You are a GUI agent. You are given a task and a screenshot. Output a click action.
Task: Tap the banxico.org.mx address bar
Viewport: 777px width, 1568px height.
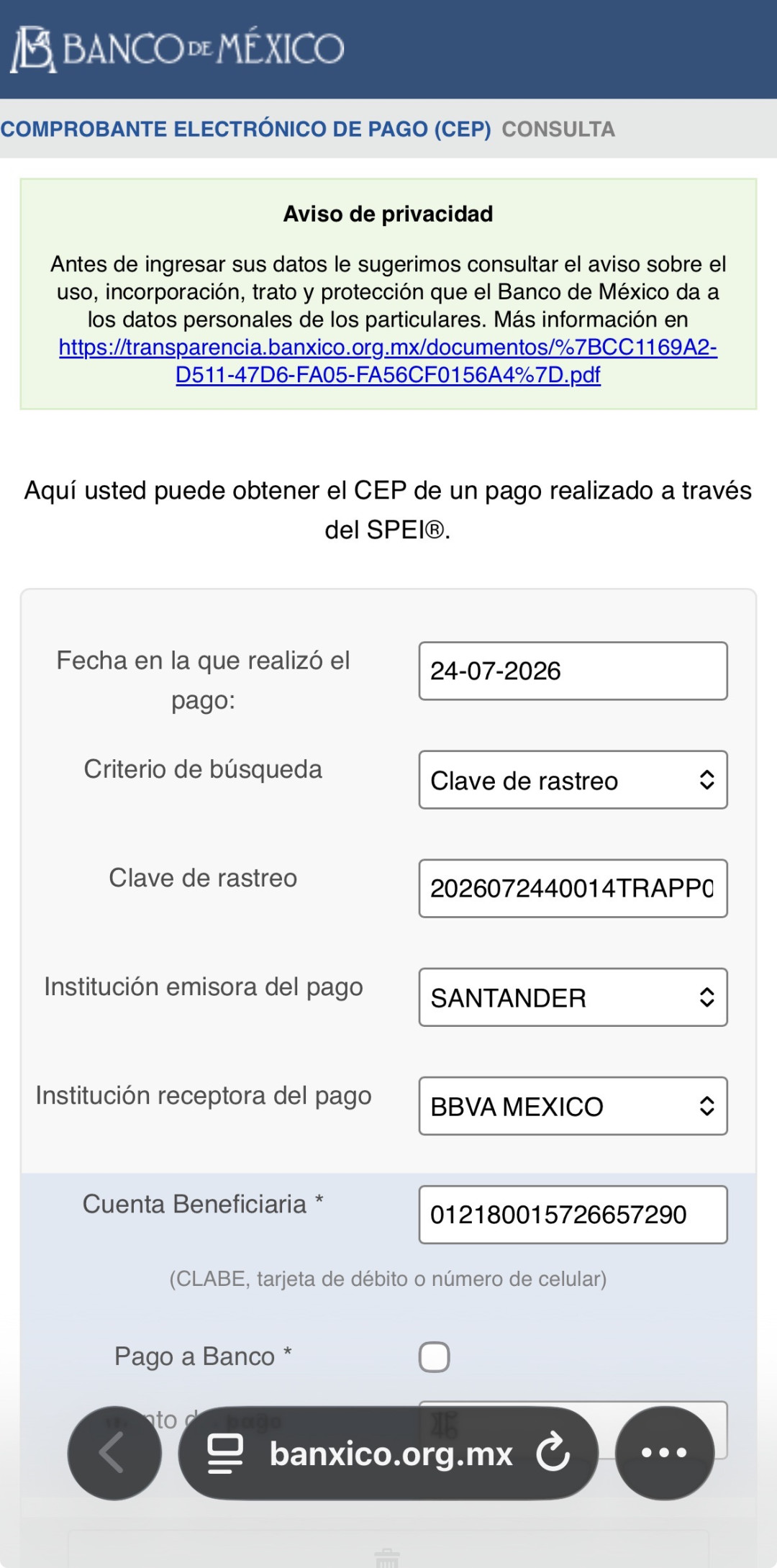point(388,1453)
